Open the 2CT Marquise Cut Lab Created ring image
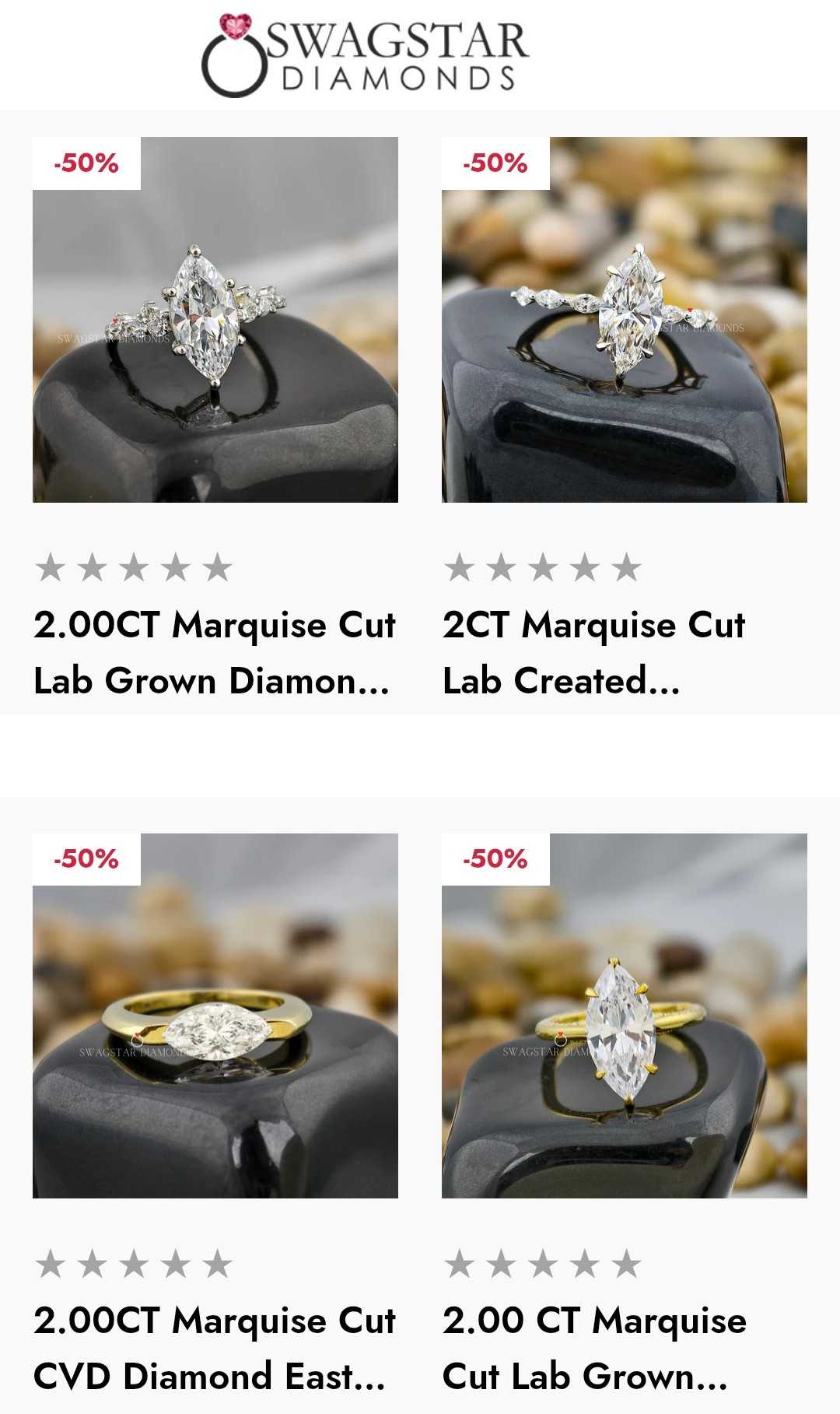Screen dimensions: 840x1414 tap(624, 319)
